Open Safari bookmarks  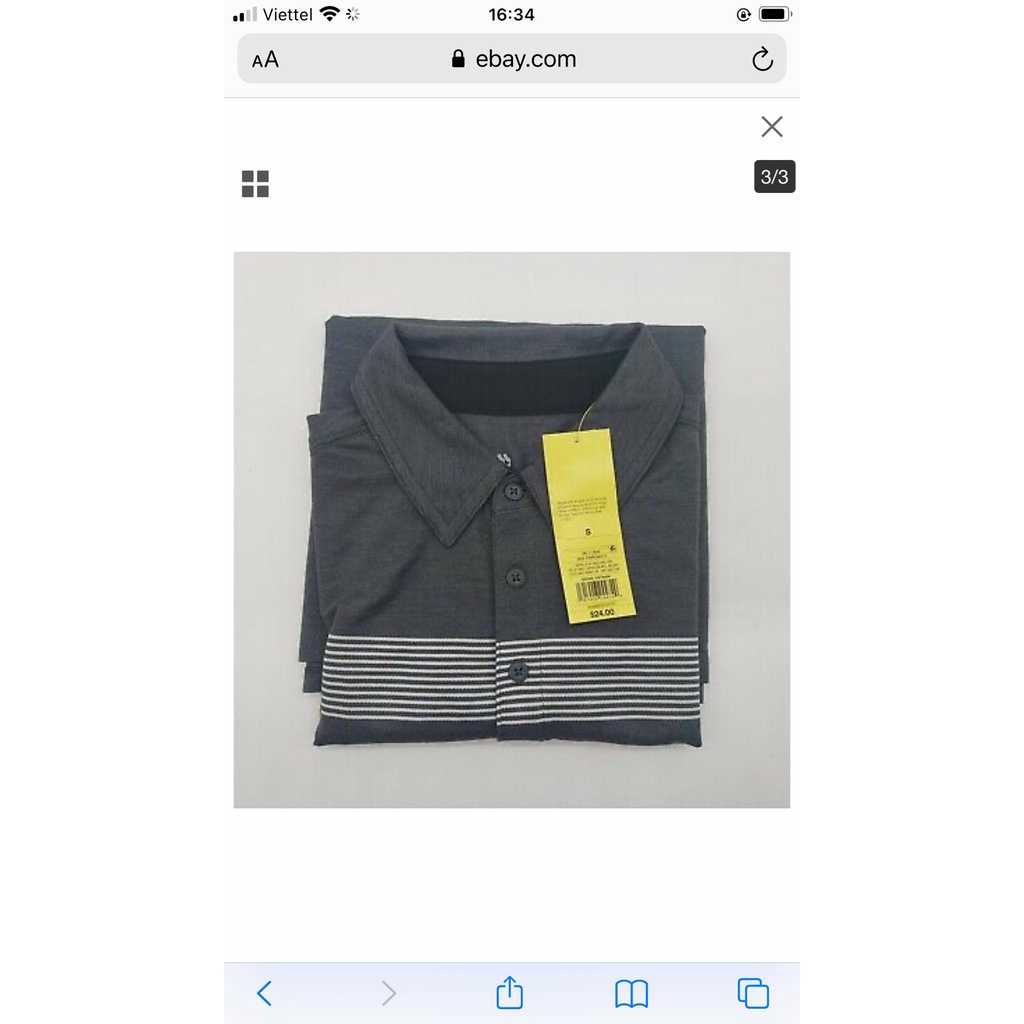coord(631,993)
